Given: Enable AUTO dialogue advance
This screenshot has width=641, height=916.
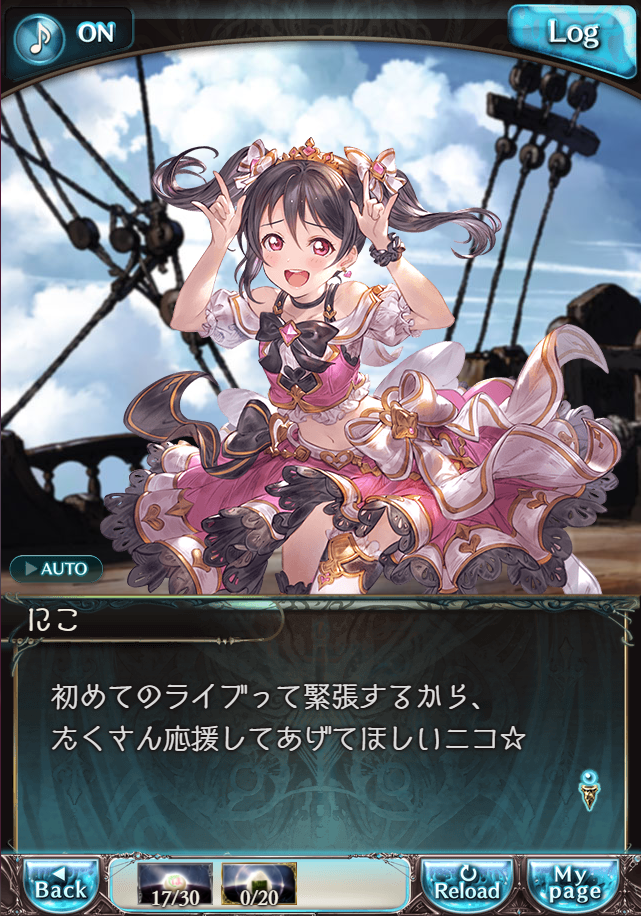Looking at the screenshot, I should click(57, 569).
